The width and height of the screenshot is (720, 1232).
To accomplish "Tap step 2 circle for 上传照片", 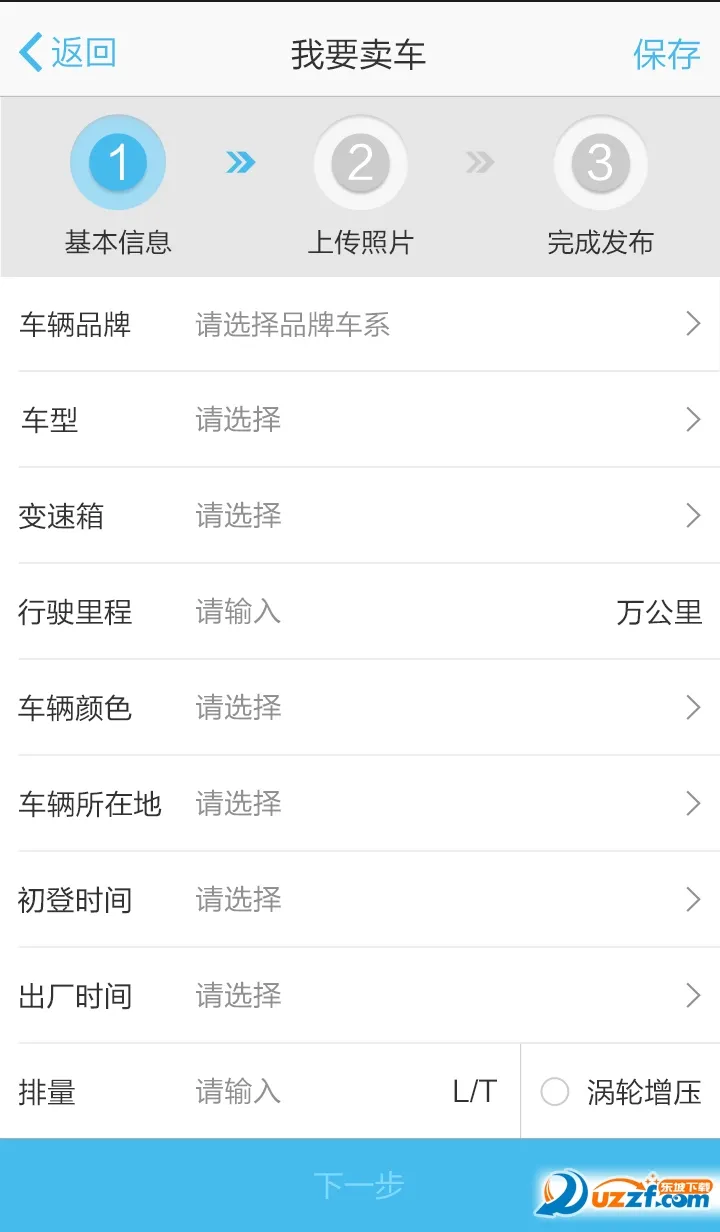I will point(361,162).
